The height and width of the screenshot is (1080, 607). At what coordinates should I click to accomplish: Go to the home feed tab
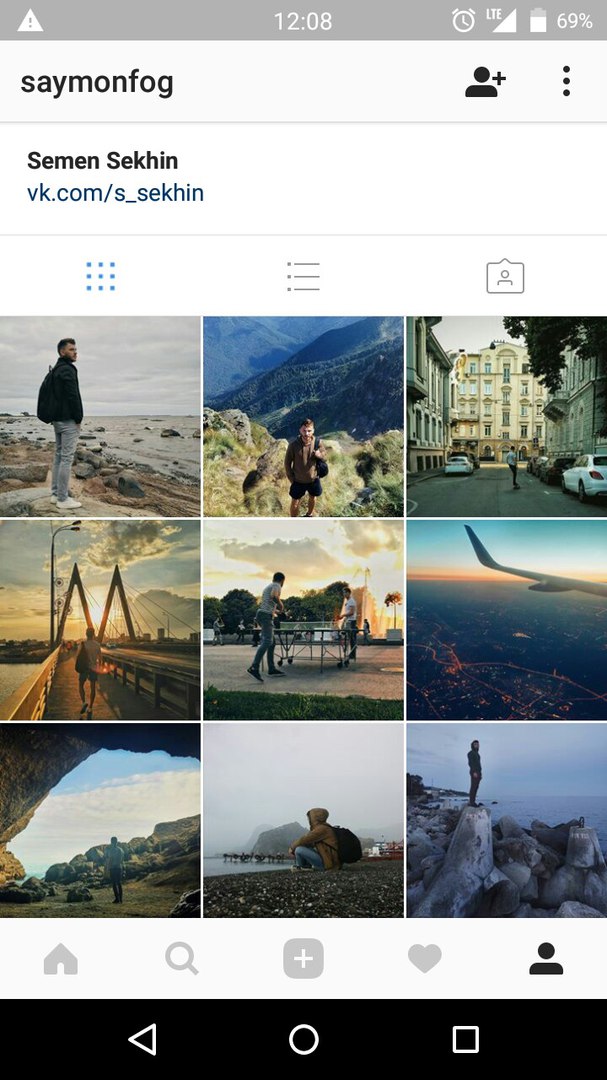tap(61, 959)
